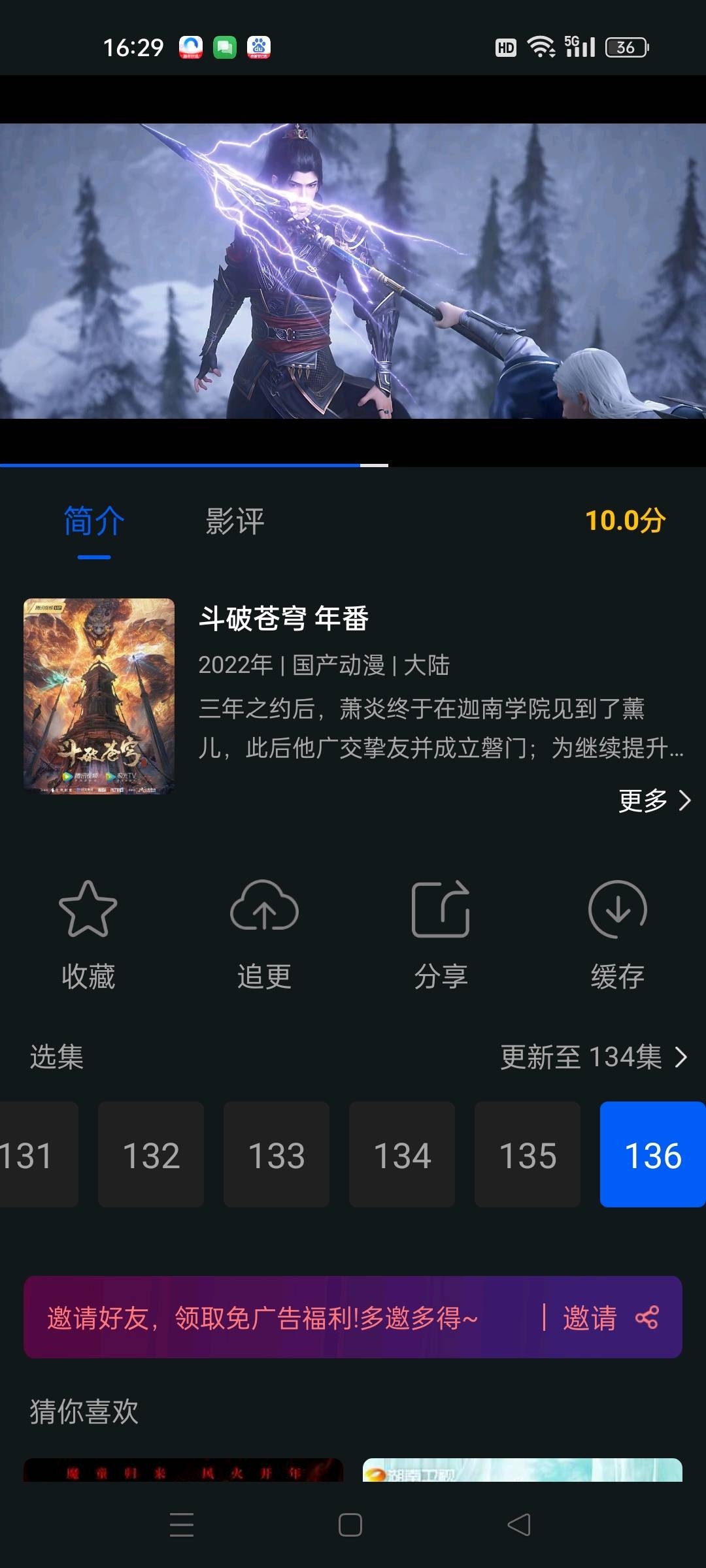Follow updates with 追更
The image size is (706, 1568).
pos(264,934)
